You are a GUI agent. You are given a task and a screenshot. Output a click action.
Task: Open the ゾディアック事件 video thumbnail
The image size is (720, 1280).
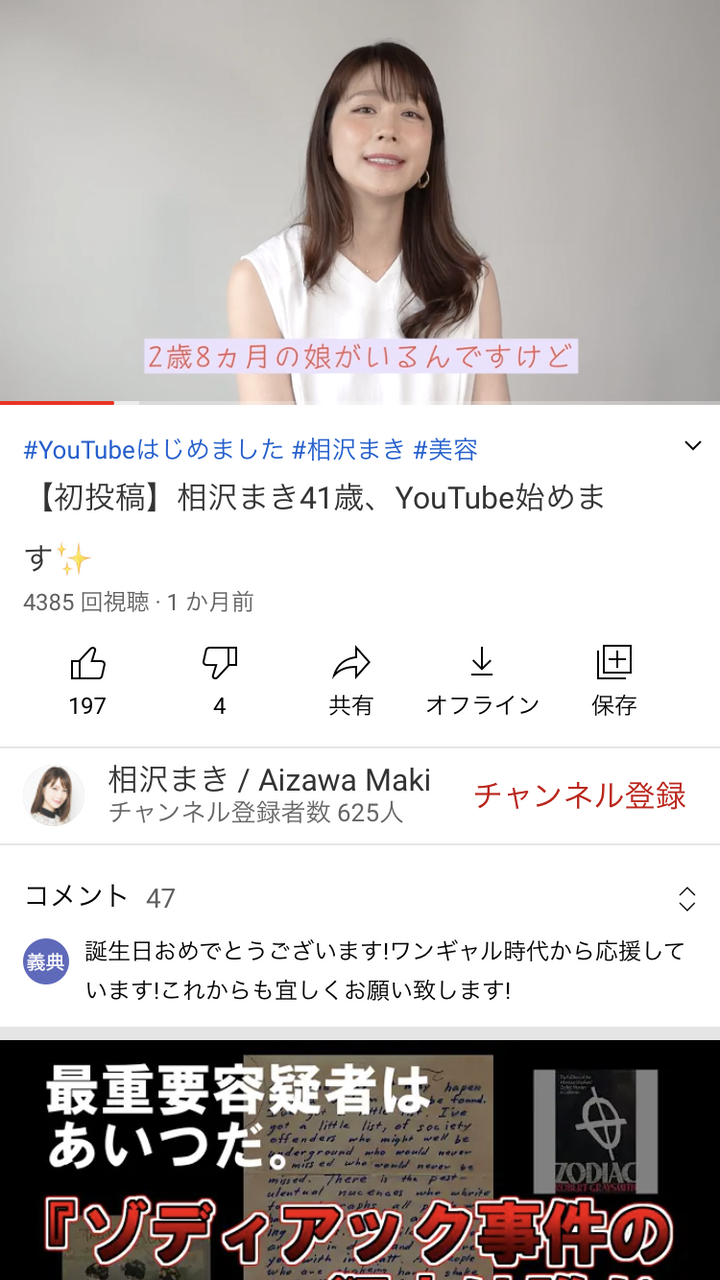point(360,1160)
